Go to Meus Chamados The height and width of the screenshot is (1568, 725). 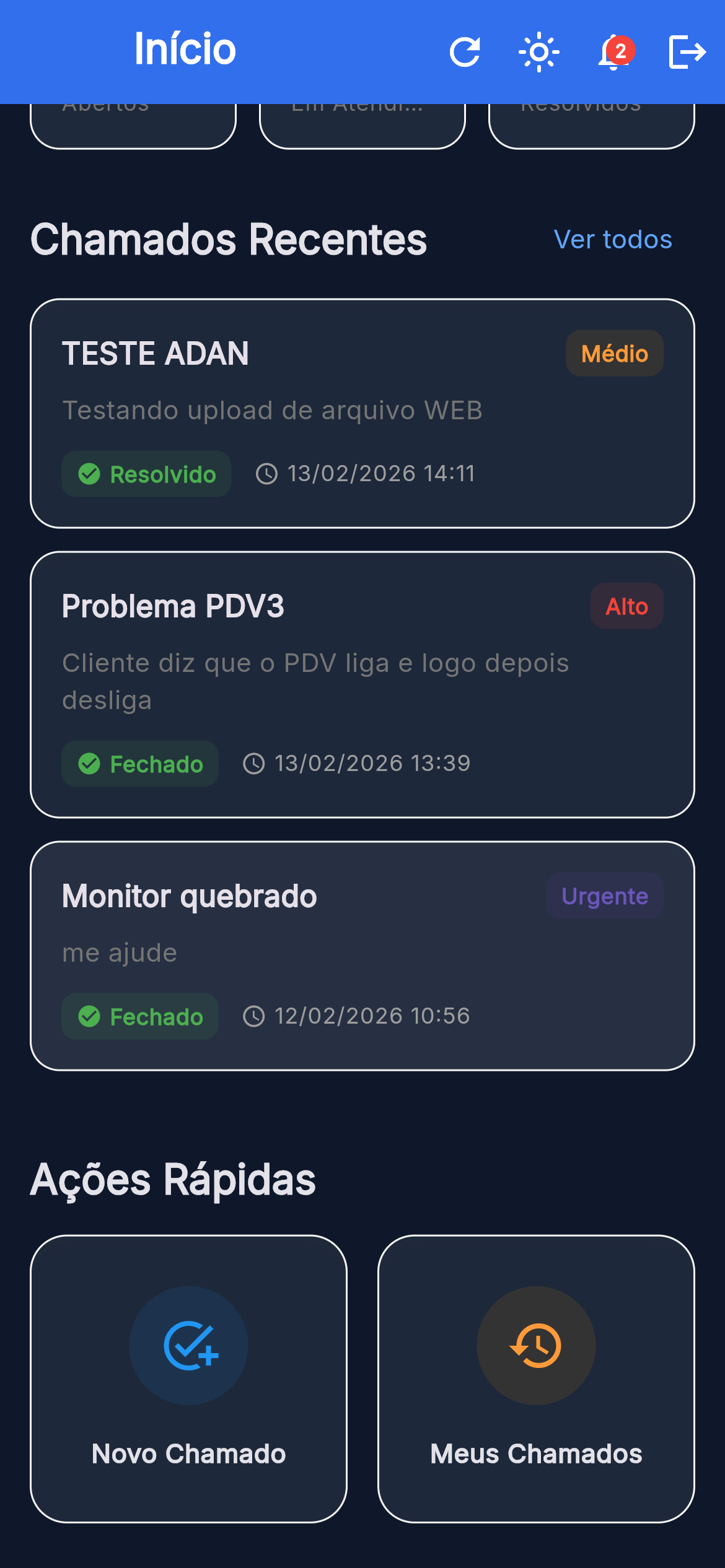click(536, 1379)
